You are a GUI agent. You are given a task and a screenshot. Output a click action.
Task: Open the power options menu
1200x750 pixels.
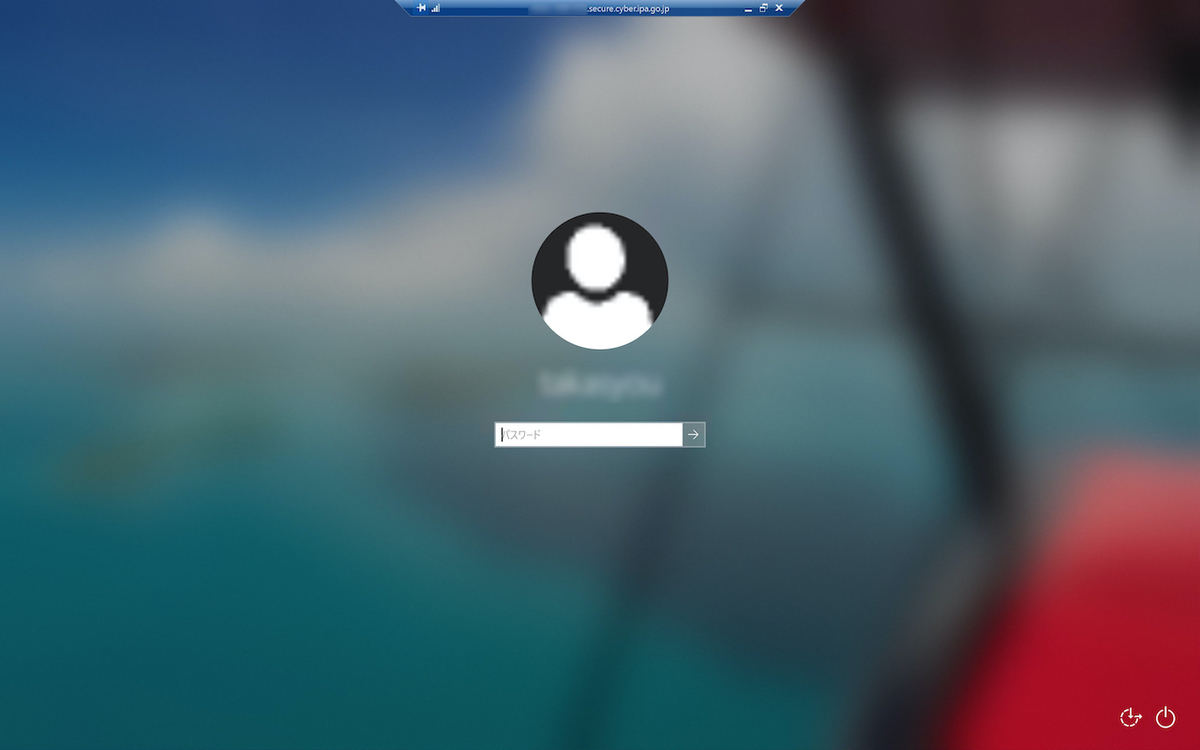(x=1165, y=717)
